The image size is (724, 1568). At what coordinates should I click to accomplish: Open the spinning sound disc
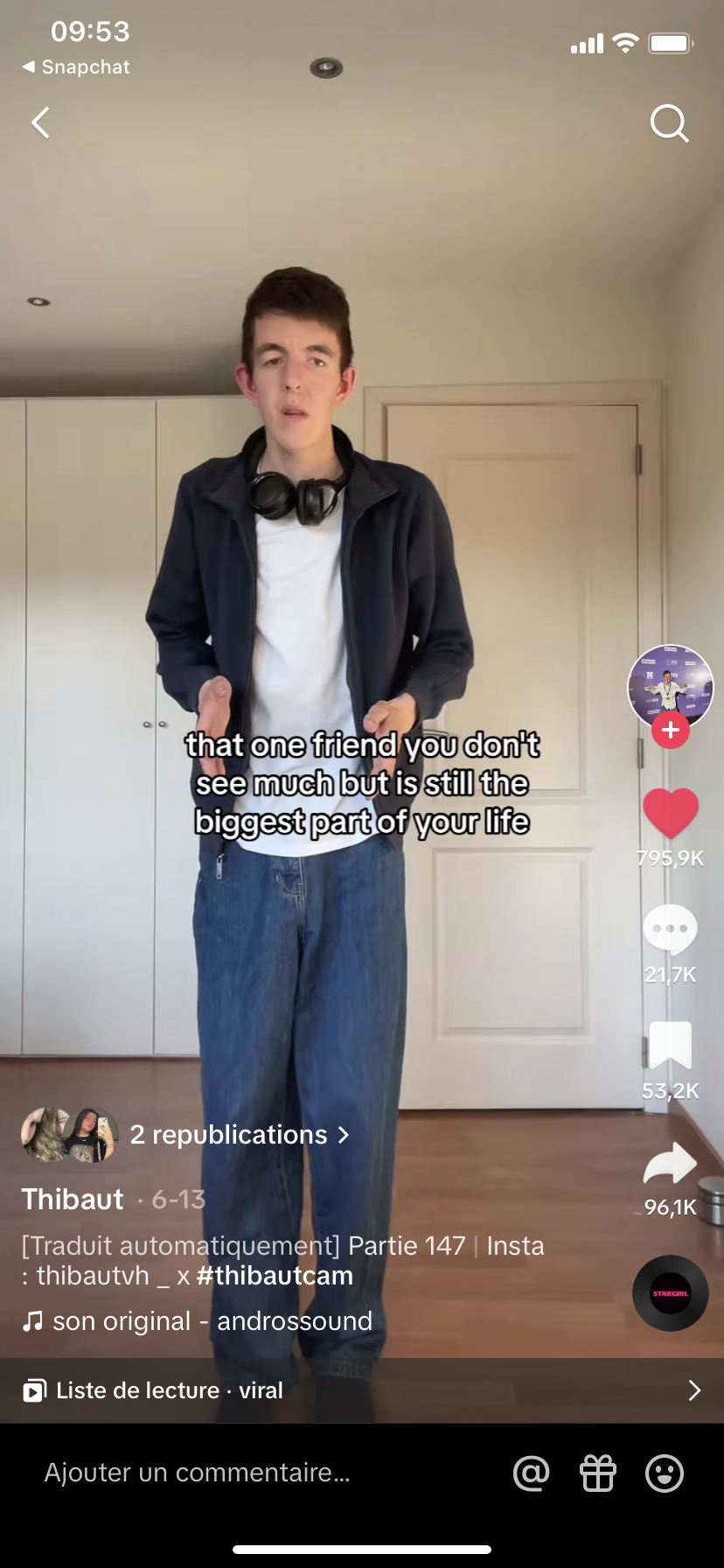pos(671,1293)
